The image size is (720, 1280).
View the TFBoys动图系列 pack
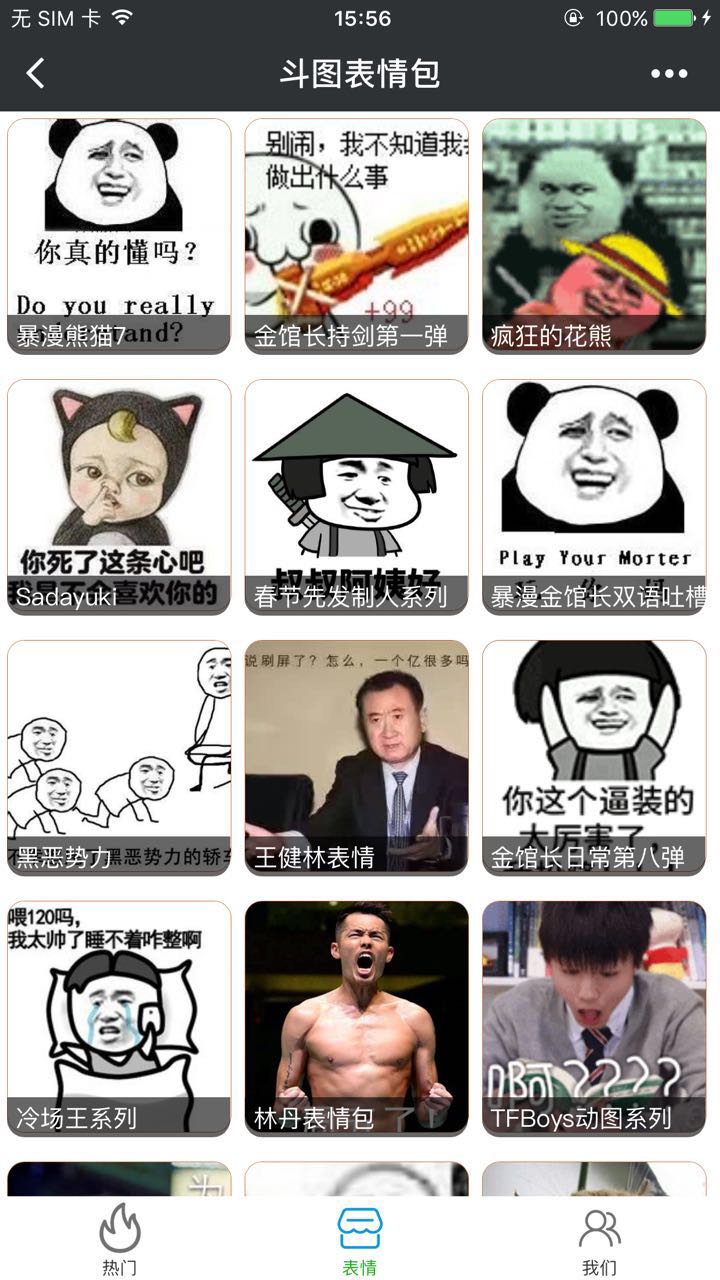click(x=594, y=1018)
